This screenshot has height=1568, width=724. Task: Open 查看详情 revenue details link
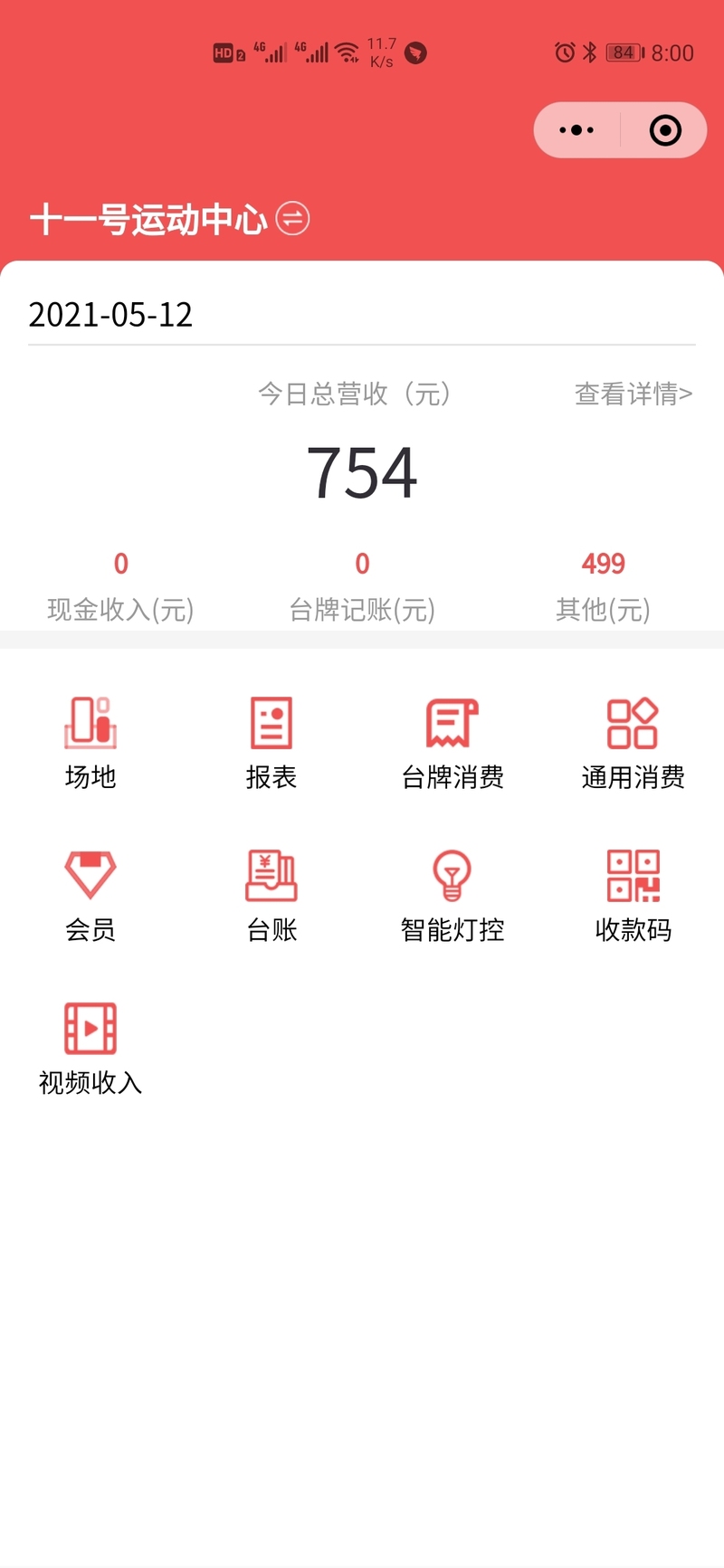pyautogui.click(x=633, y=394)
